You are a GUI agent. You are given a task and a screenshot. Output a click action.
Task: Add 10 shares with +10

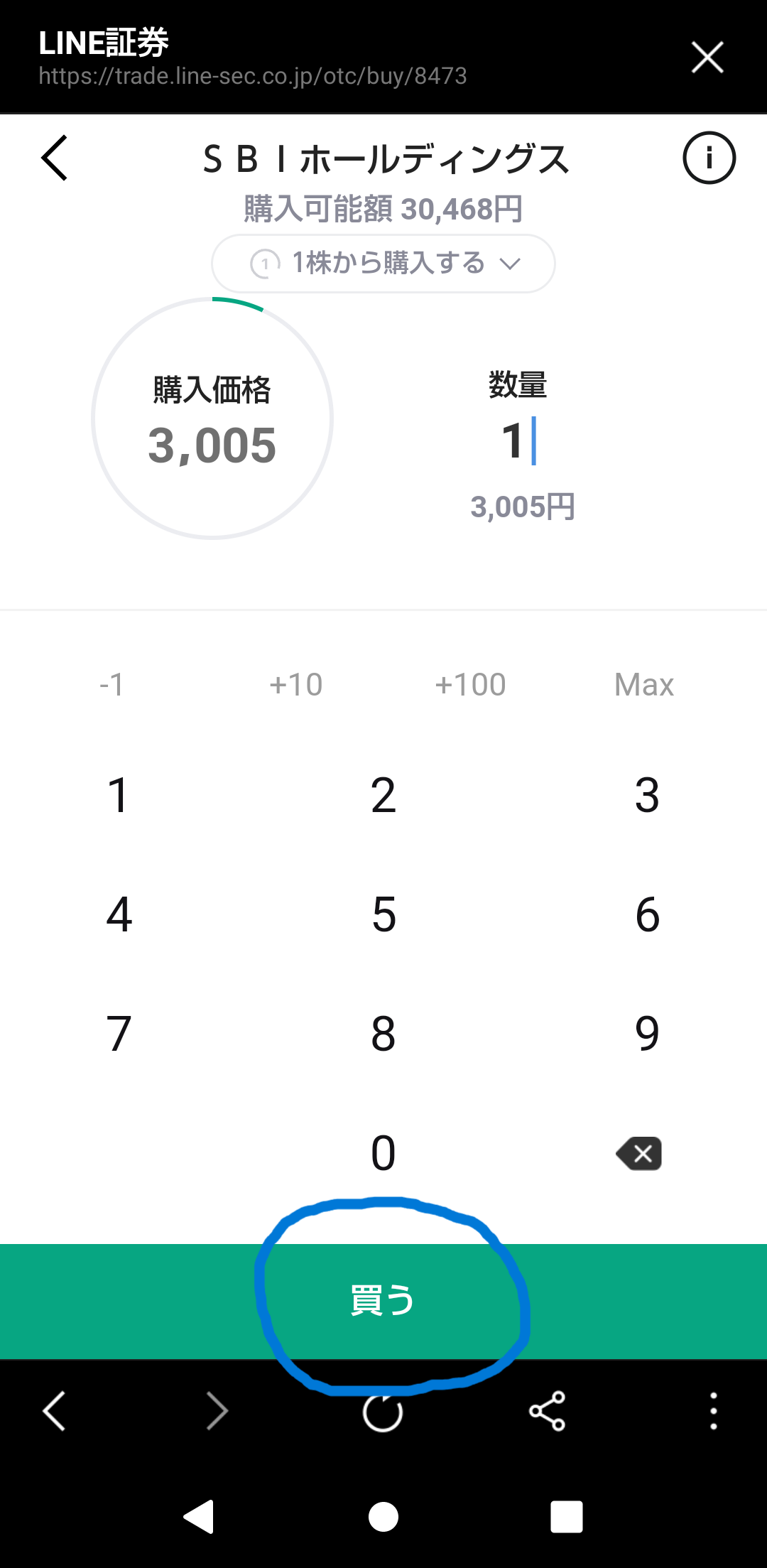tap(296, 685)
